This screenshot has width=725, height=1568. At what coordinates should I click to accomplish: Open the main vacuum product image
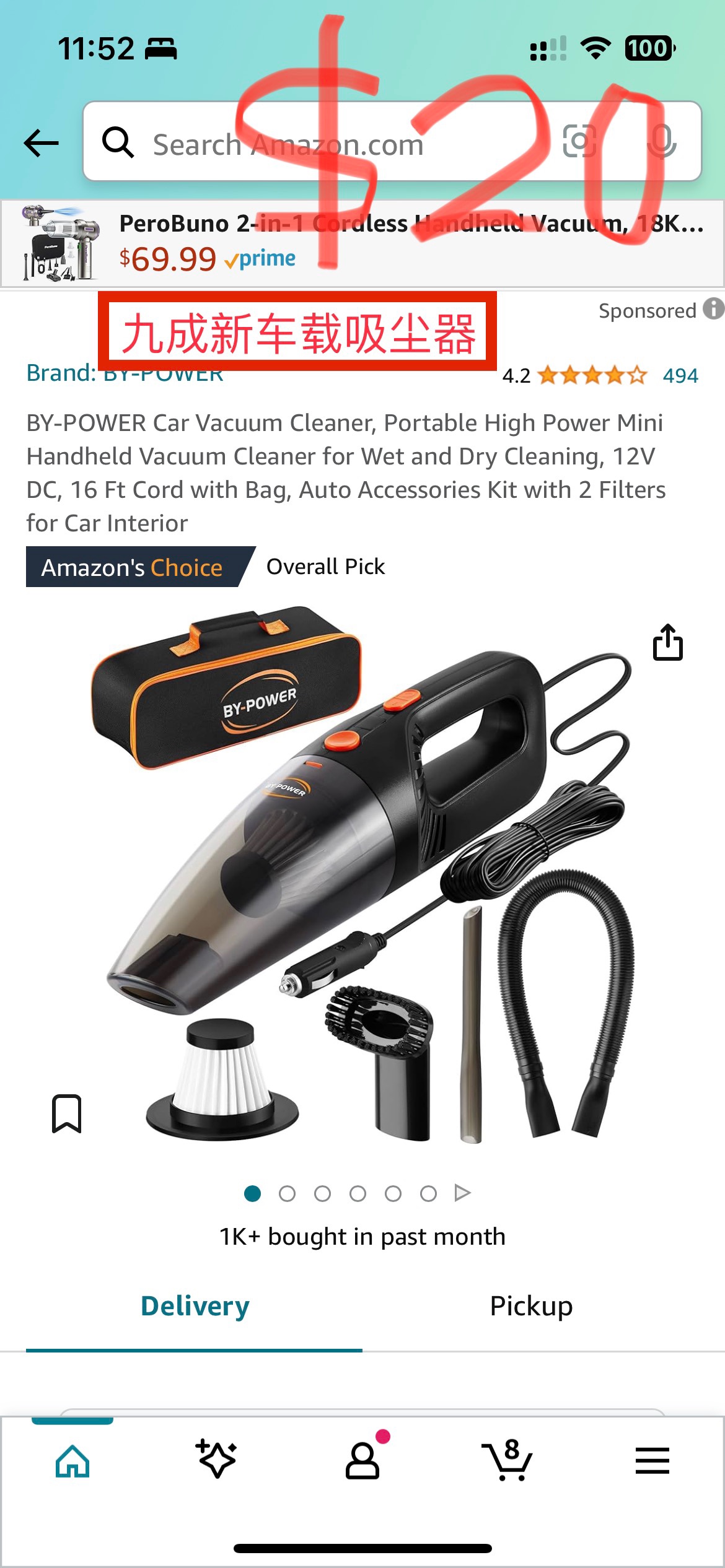click(362, 873)
